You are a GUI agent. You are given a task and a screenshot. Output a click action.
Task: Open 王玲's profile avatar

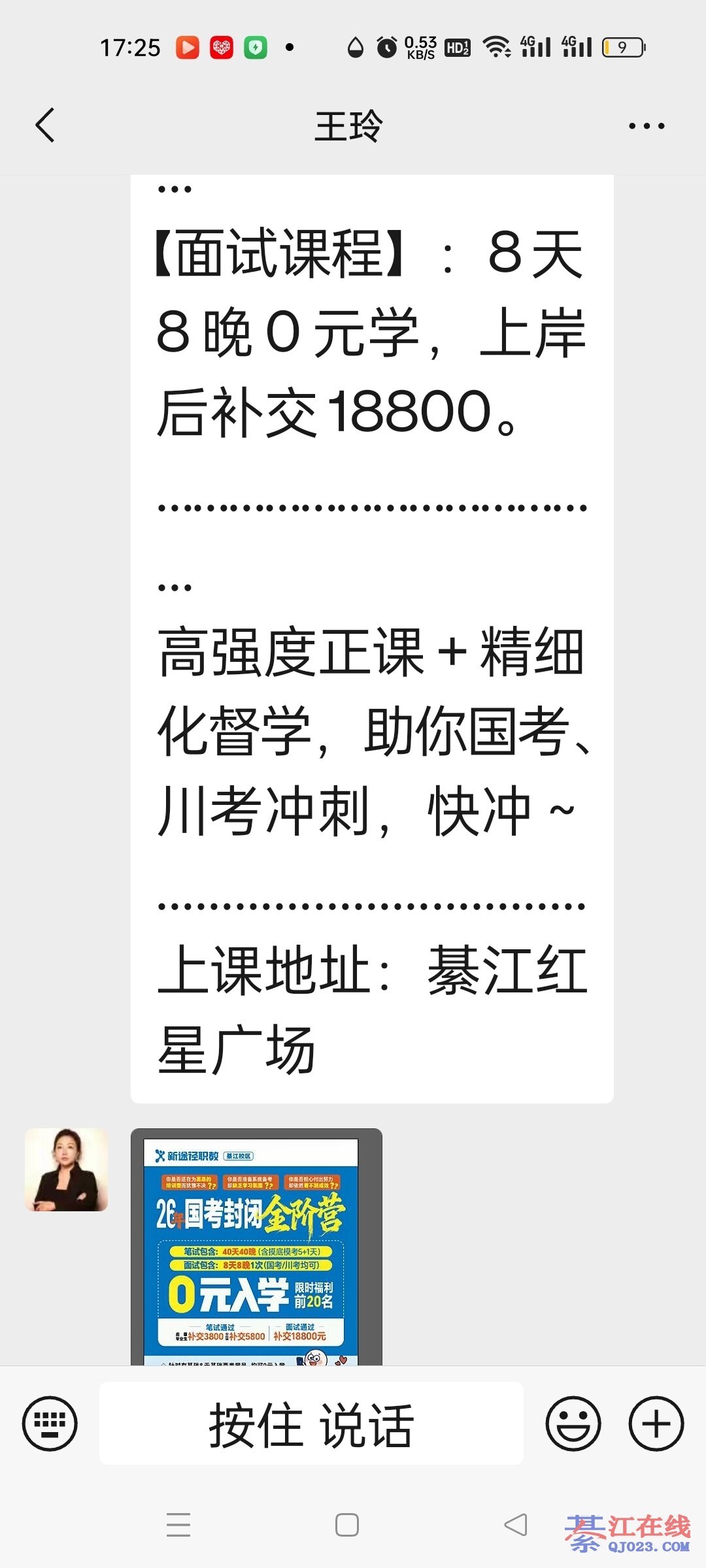pos(66,1169)
